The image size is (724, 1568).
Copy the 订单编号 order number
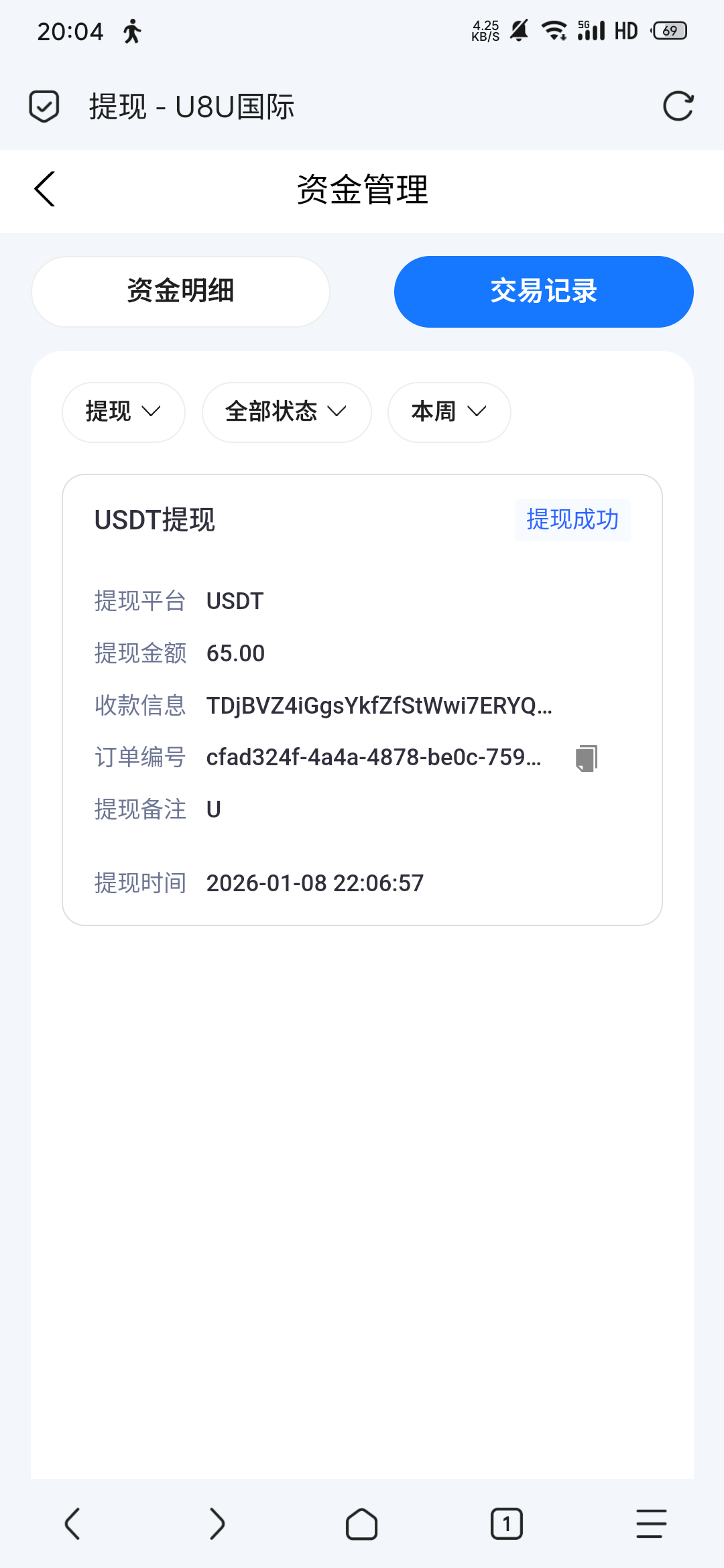tap(587, 758)
